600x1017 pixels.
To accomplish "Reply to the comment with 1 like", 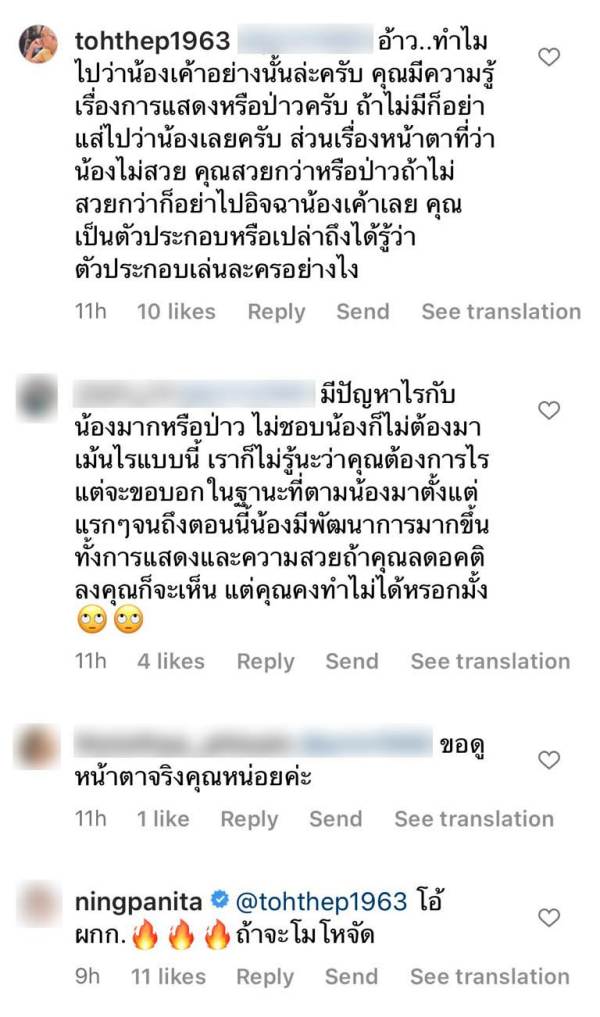I will click(249, 819).
